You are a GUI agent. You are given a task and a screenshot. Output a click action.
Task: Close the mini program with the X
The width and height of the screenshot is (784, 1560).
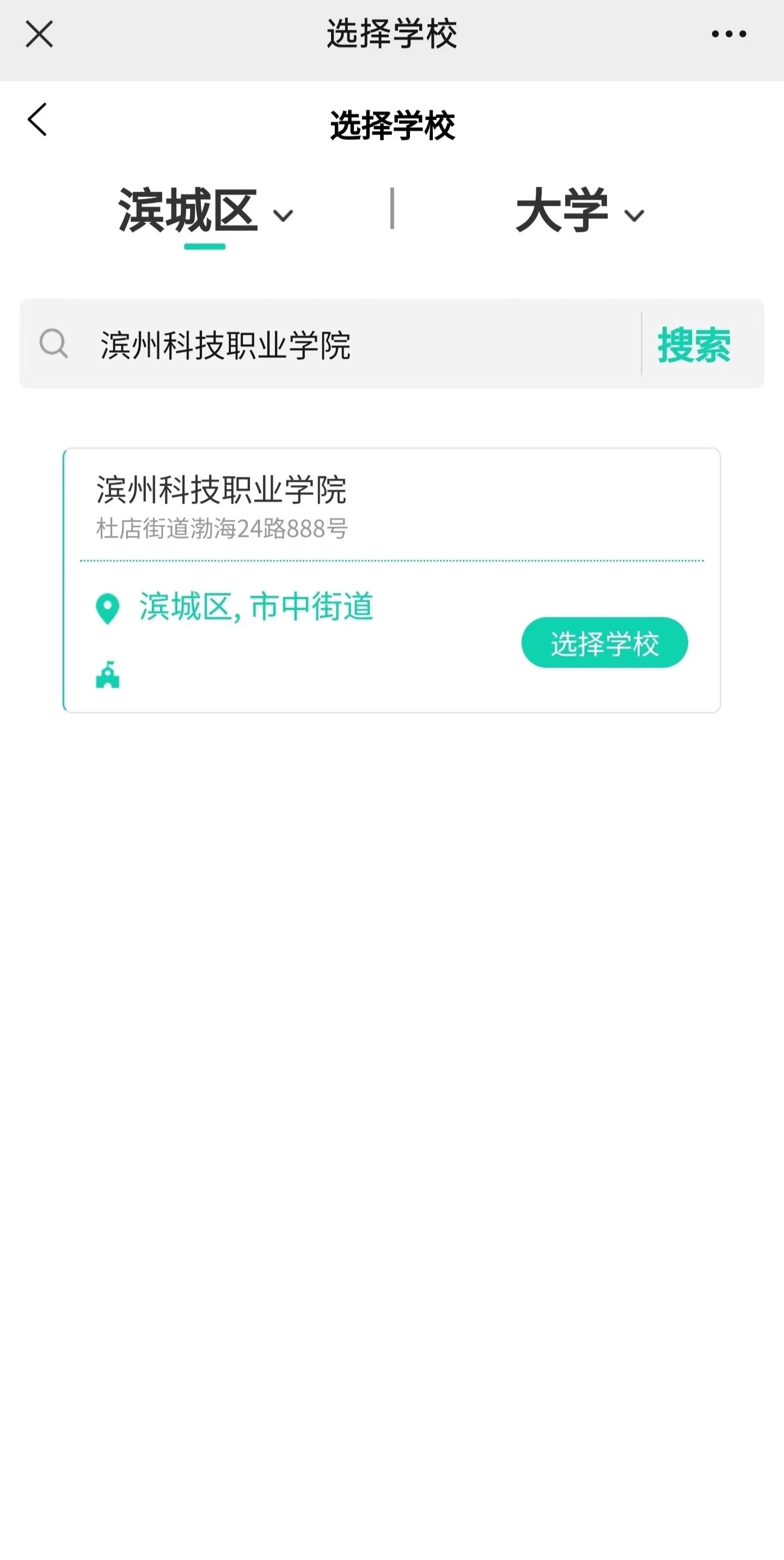coord(39,34)
